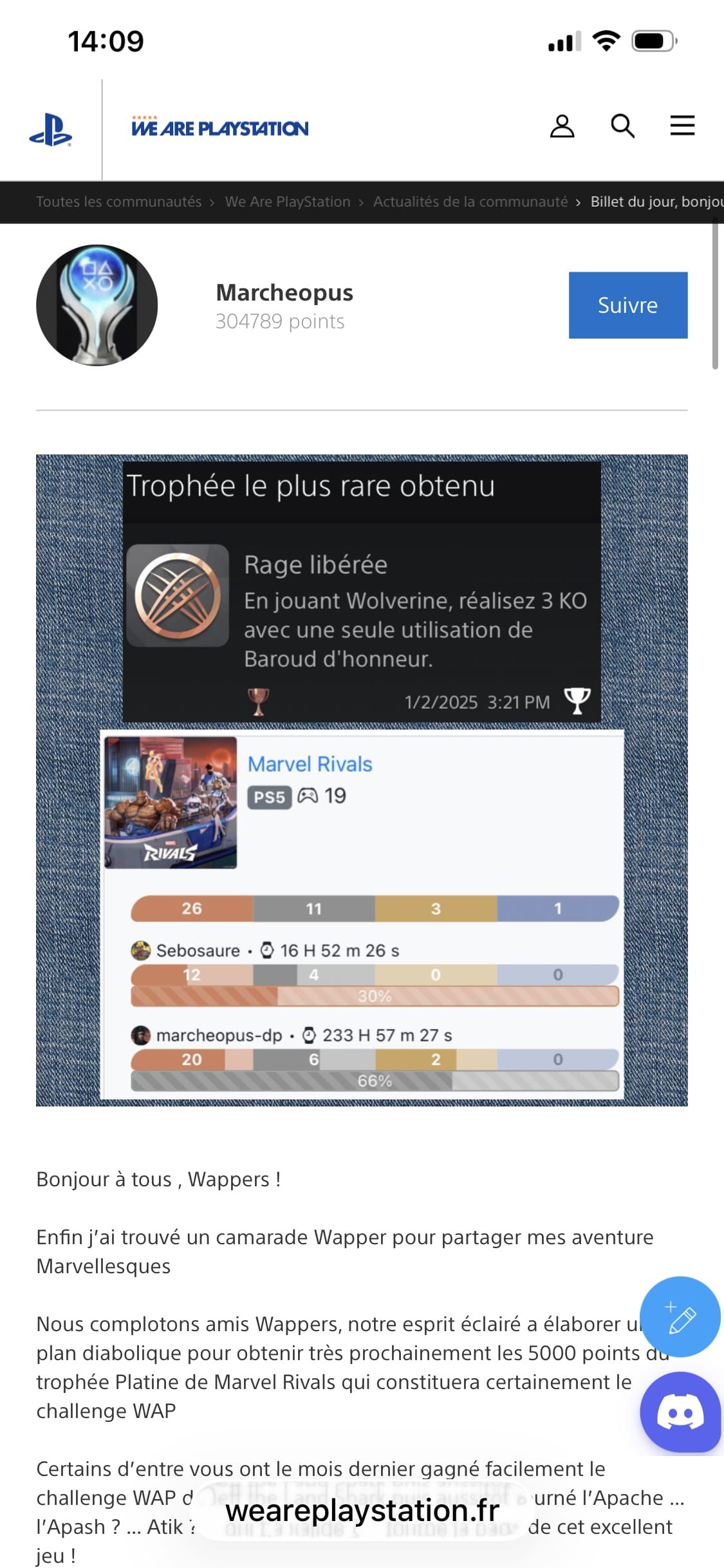Enlarge the Marvel Rivals trophy image
724x1568 pixels.
[x=362, y=780]
